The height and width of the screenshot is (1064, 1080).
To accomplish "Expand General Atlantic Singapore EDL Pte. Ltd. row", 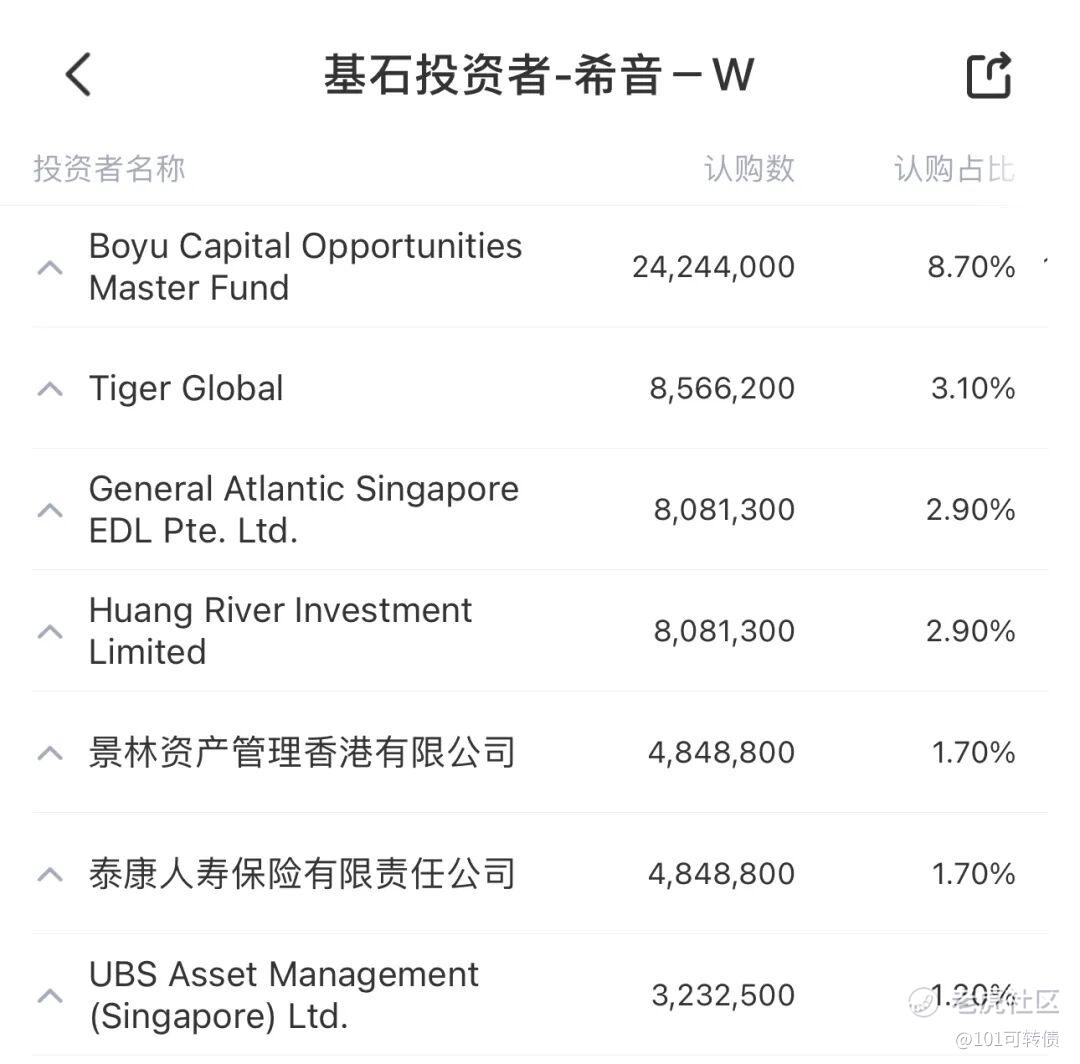I will point(50,510).
